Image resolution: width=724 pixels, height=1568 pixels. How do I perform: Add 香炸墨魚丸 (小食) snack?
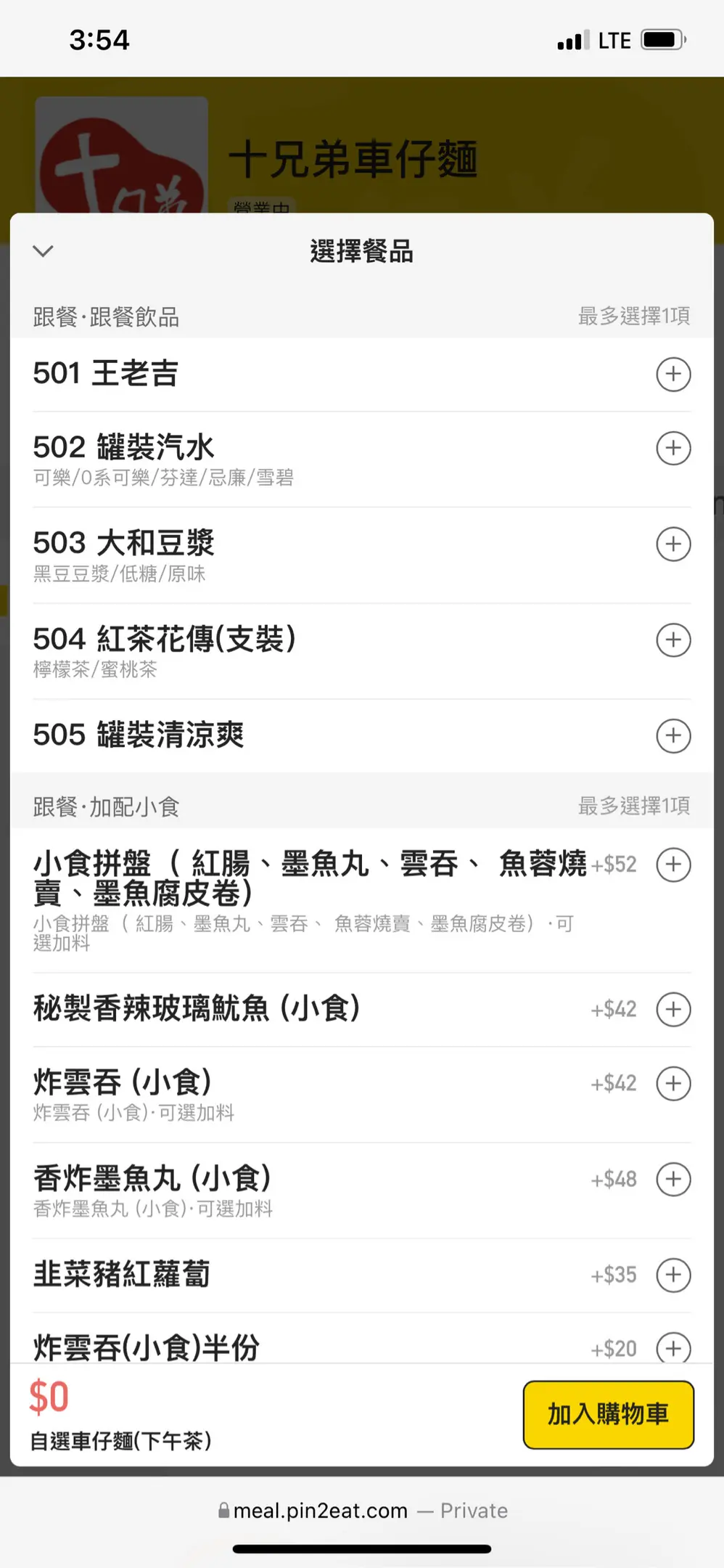(x=673, y=1180)
